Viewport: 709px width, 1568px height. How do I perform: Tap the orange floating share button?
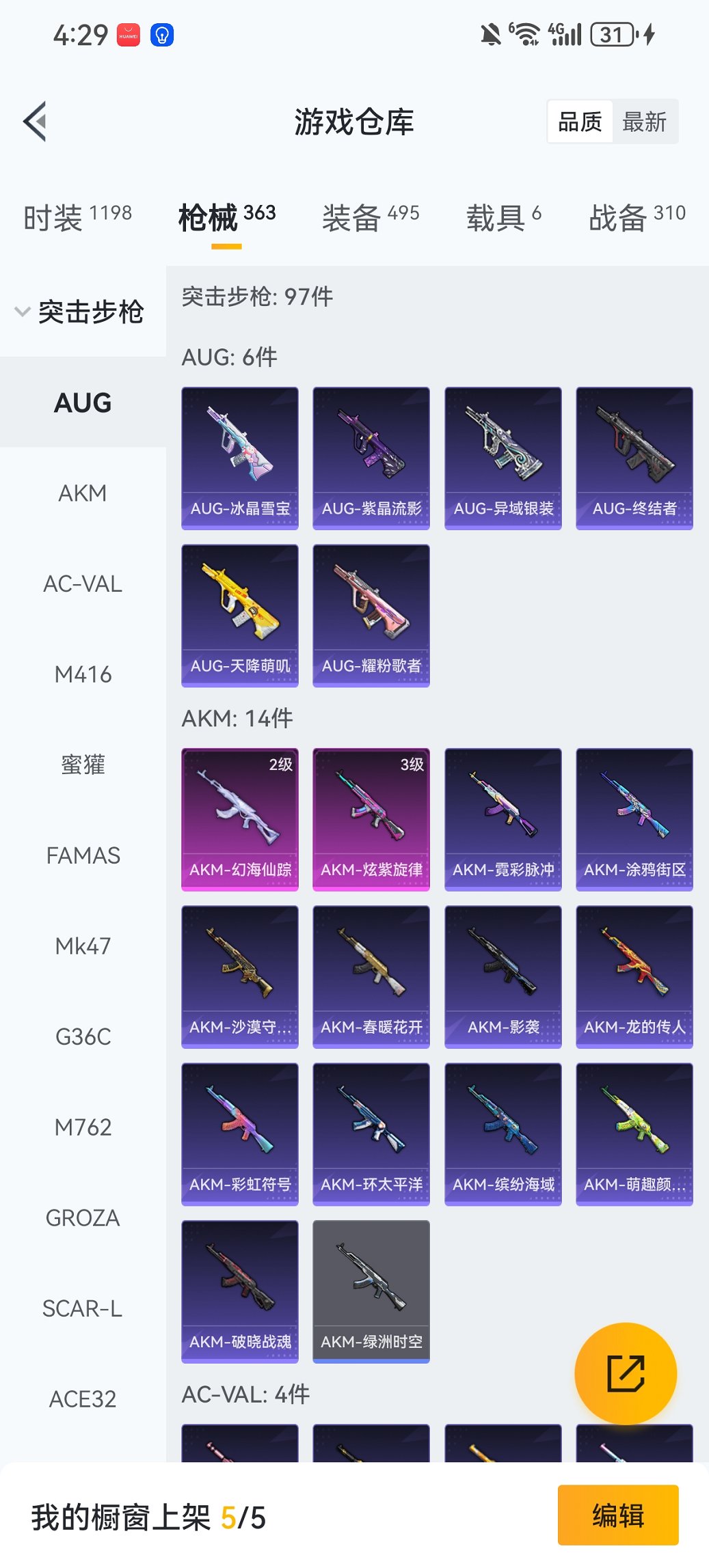[626, 1373]
